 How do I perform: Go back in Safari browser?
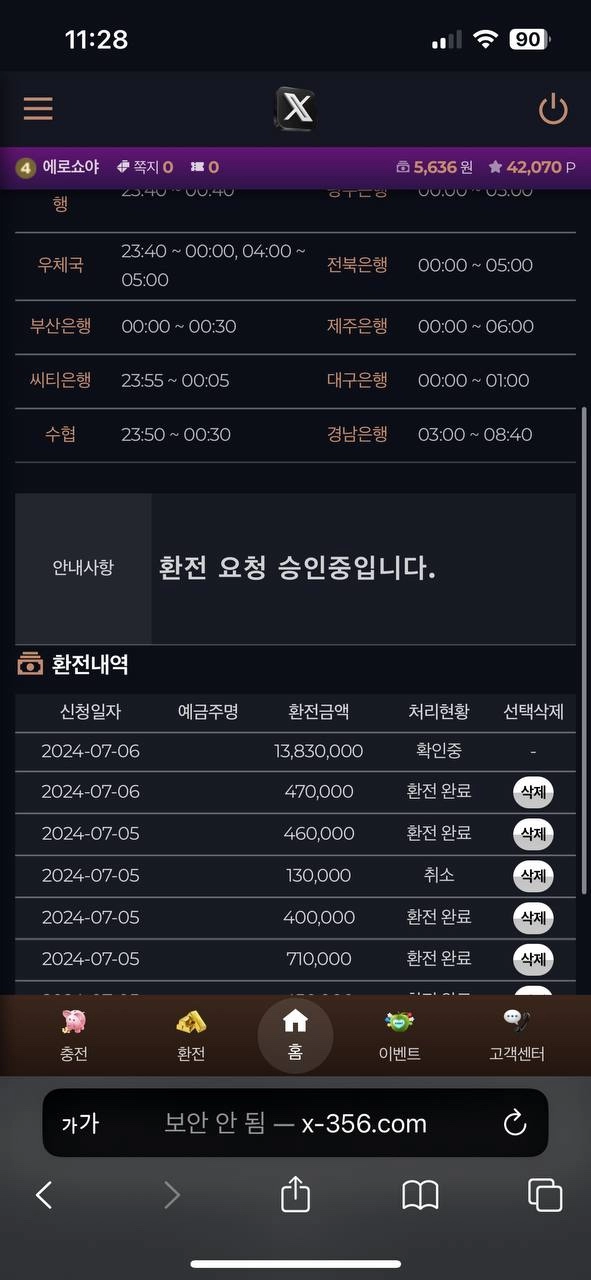coord(44,1195)
